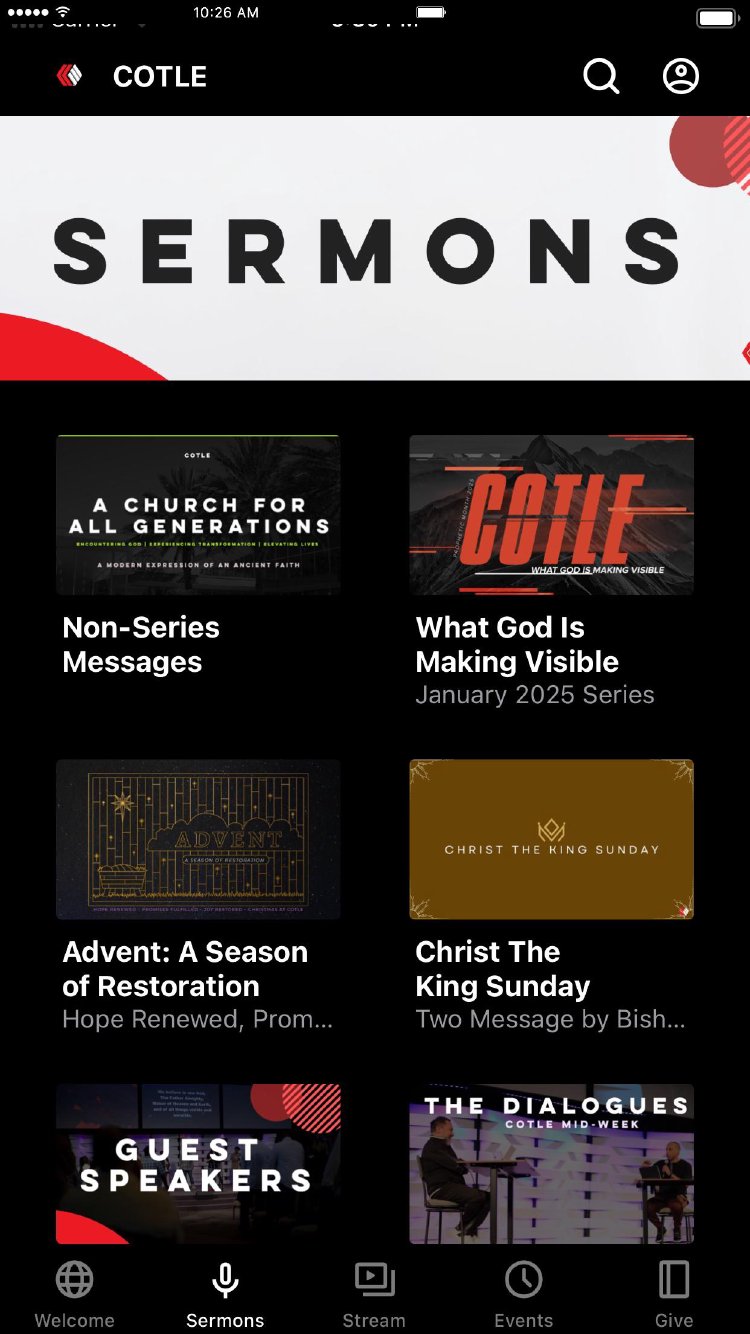The image size is (750, 1334).
Task: Open the search icon
Action: [601, 76]
